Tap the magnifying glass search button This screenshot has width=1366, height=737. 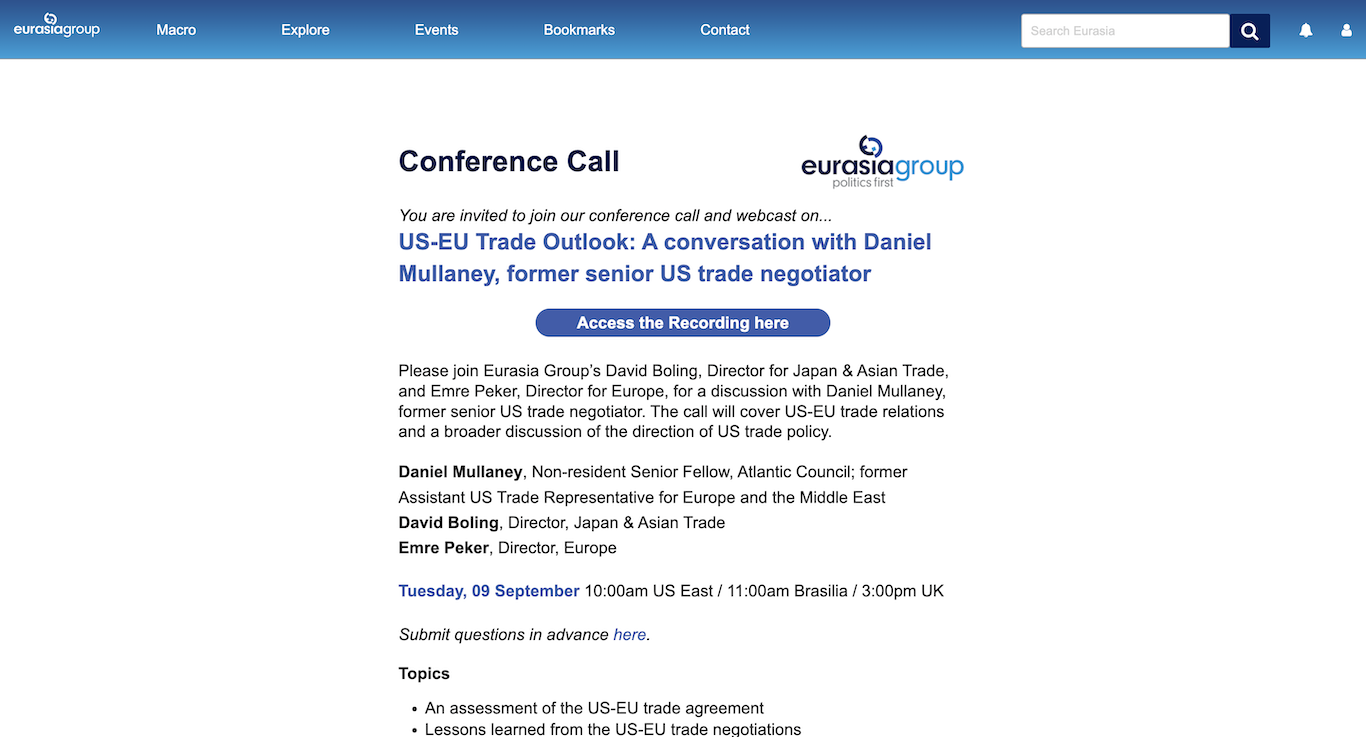click(1250, 31)
